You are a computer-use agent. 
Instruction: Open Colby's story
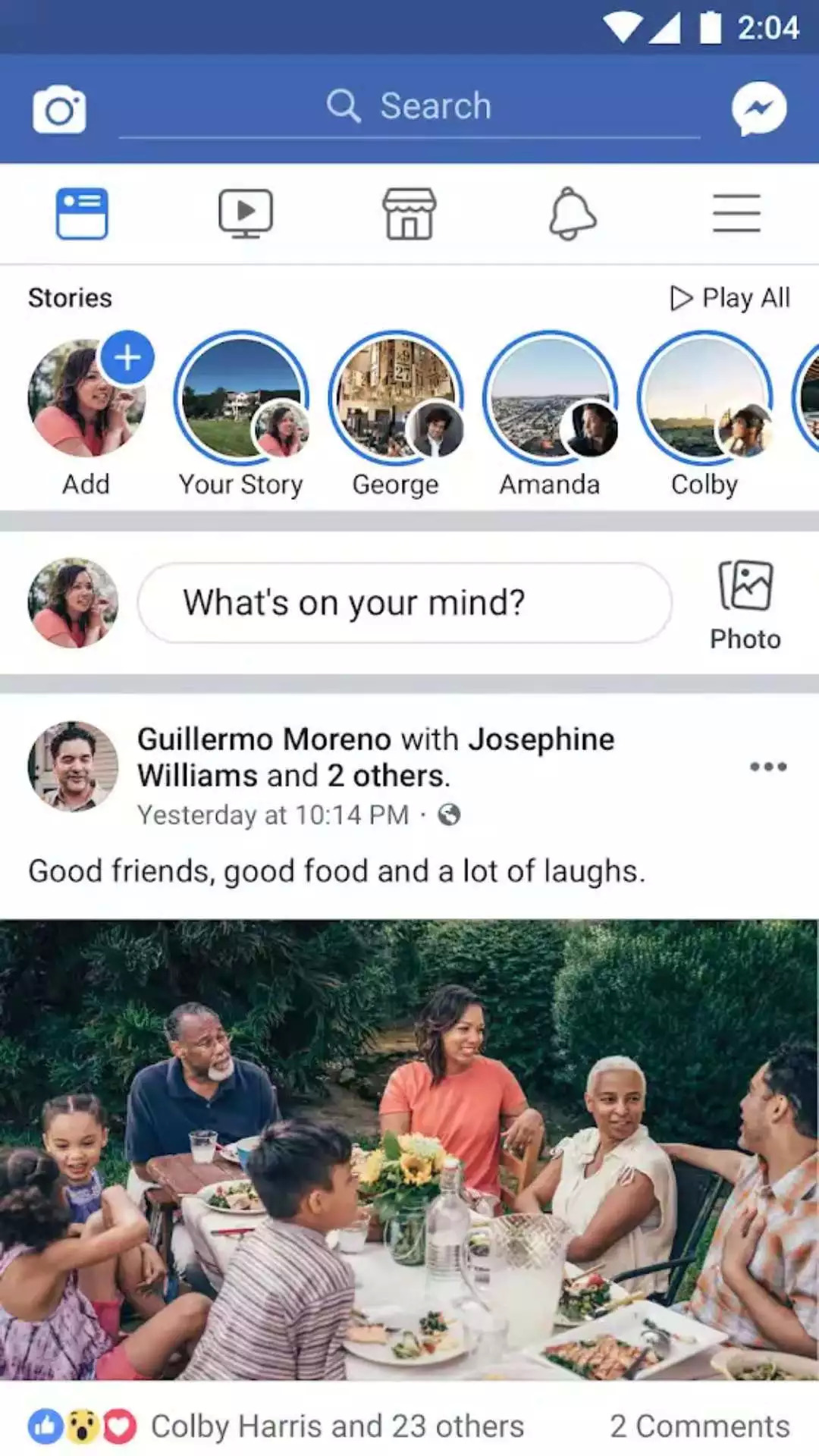[705, 398]
